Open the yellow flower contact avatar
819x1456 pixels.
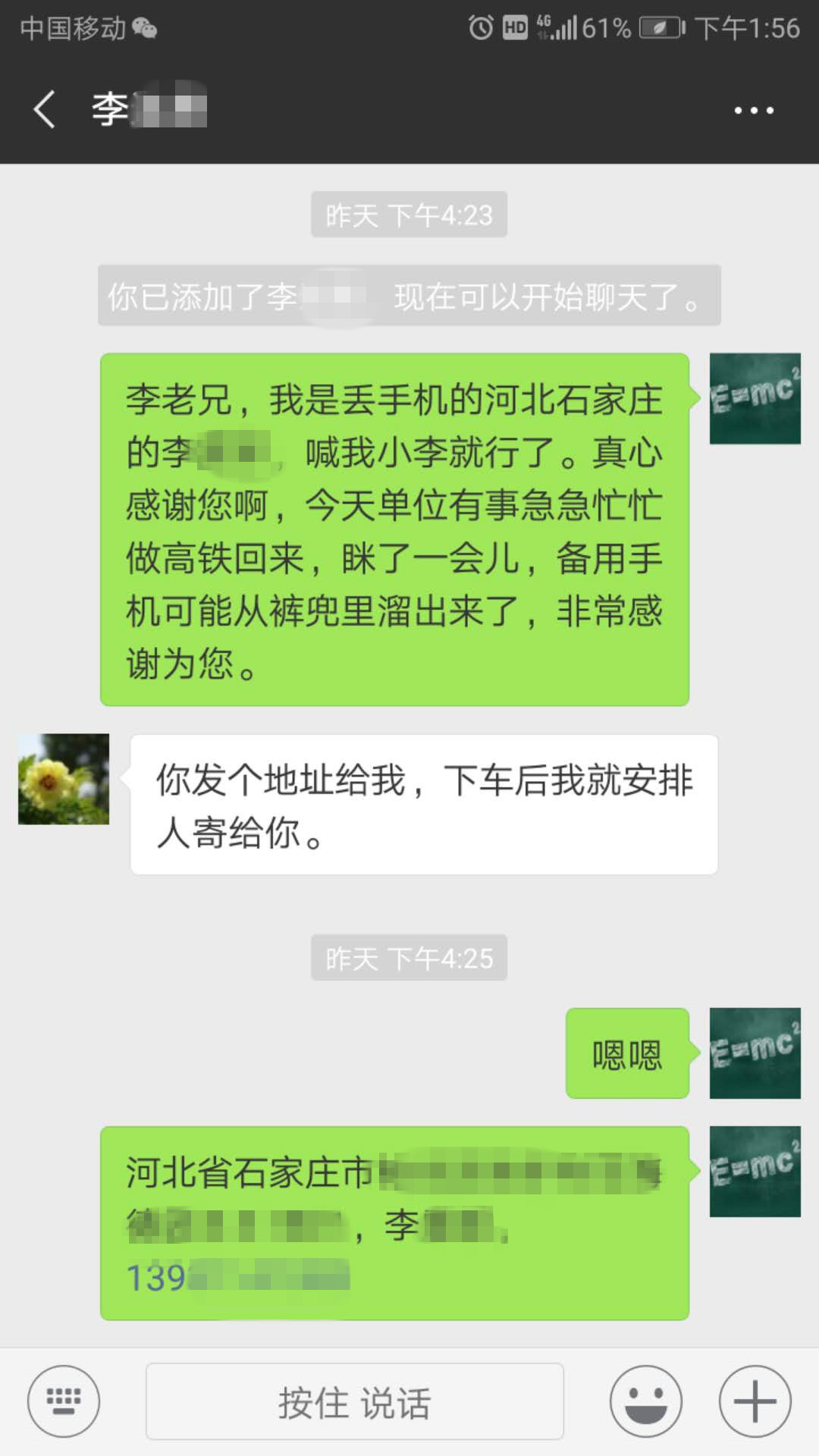click(64, 779)
